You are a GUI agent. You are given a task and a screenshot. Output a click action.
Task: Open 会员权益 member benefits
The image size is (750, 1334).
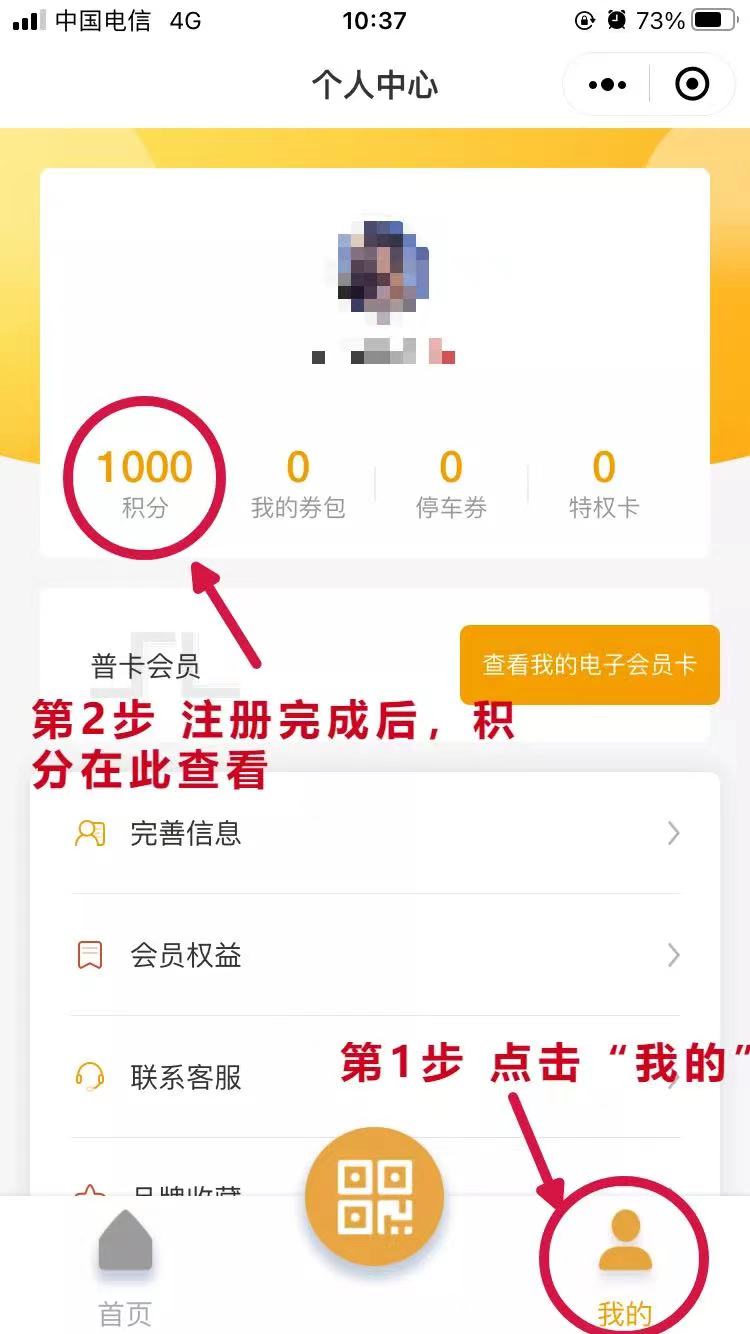coord(375,956)
